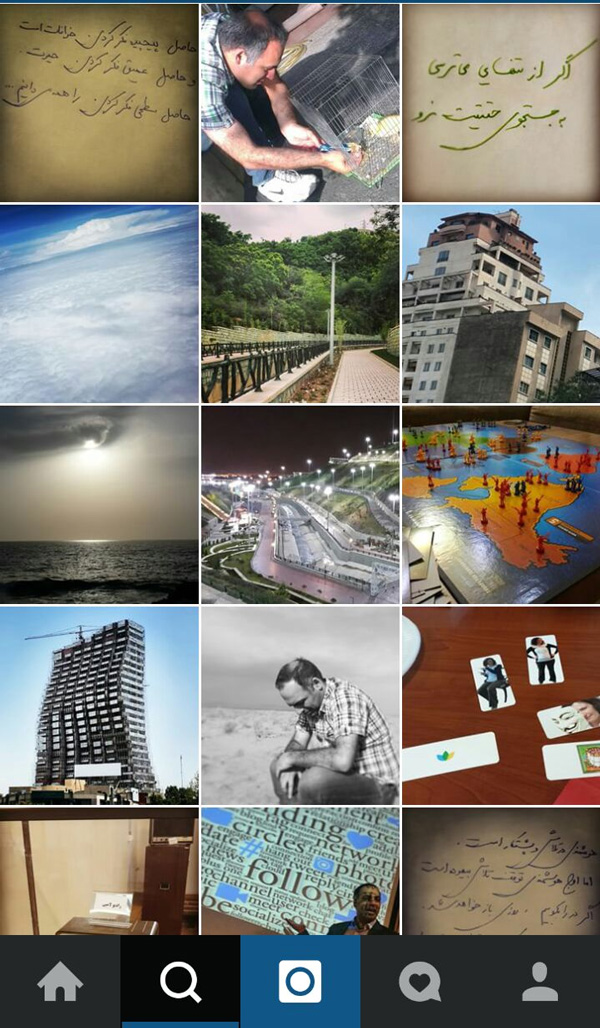Image resolution: width=600 pixels, height=1028 pixels.
Task: Open the black-and-white crouching man photo
Action: point(300,705)
